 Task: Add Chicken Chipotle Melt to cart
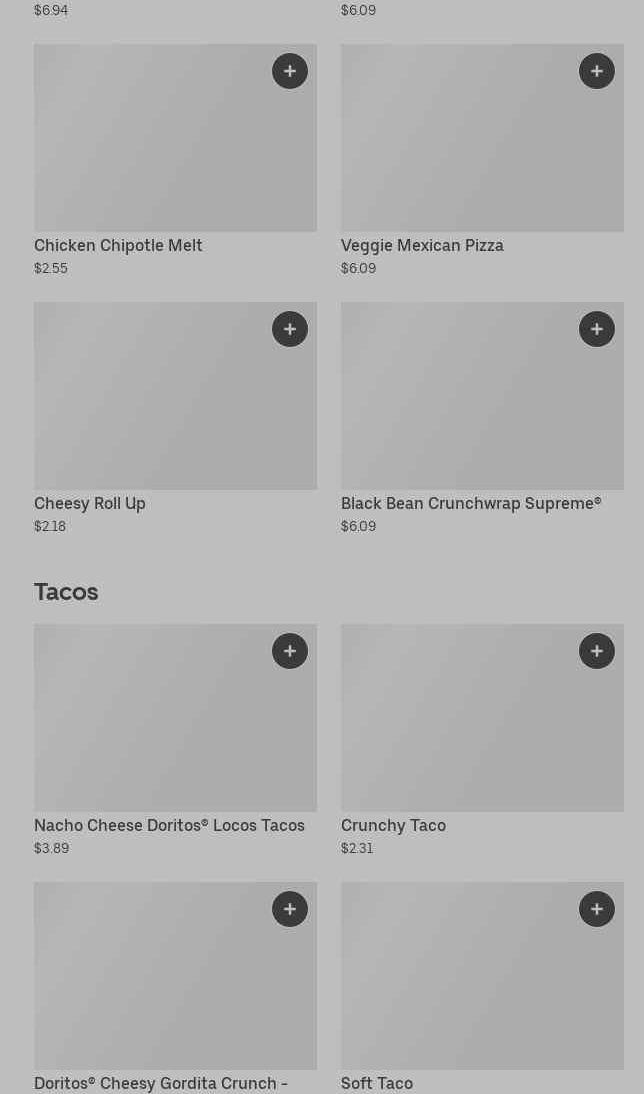(x=290, y=71)
